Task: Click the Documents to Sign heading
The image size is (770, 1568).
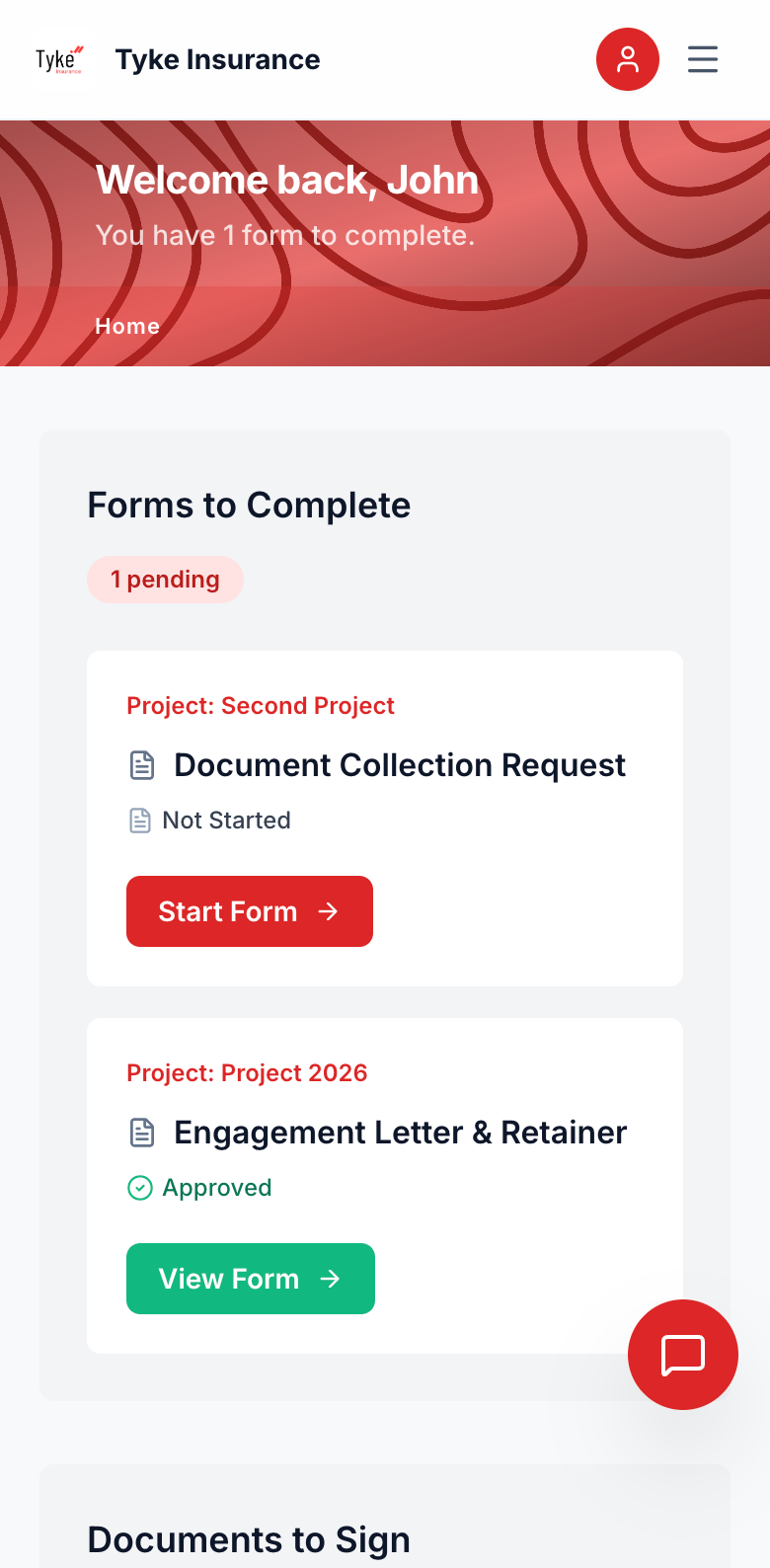Action: [x=248, y=1539]
